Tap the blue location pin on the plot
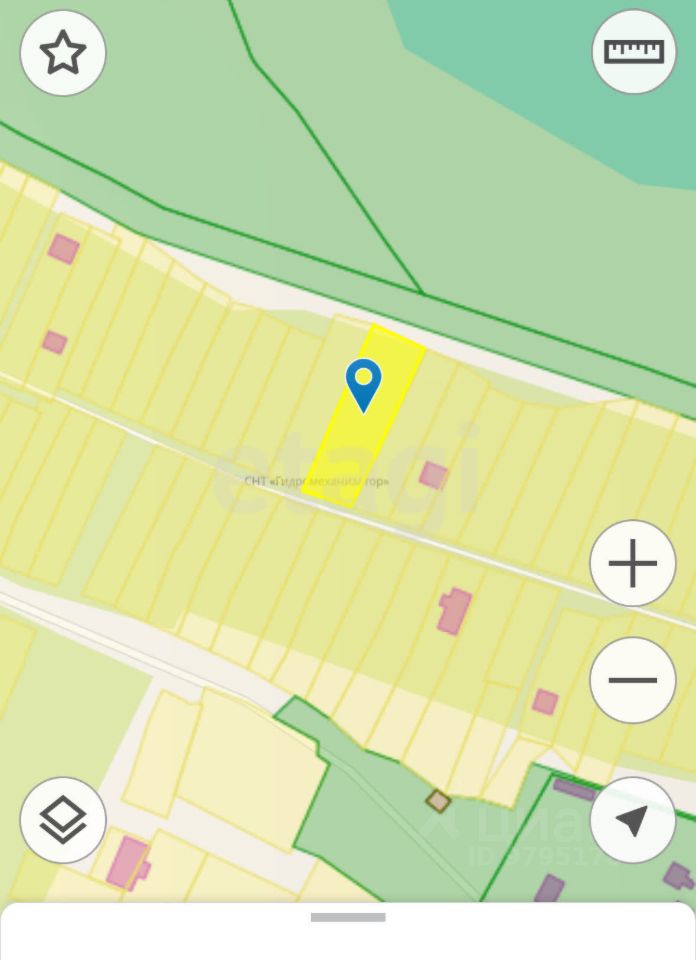The height and width of the screenshot is (960, 696). tap(364, 383)
